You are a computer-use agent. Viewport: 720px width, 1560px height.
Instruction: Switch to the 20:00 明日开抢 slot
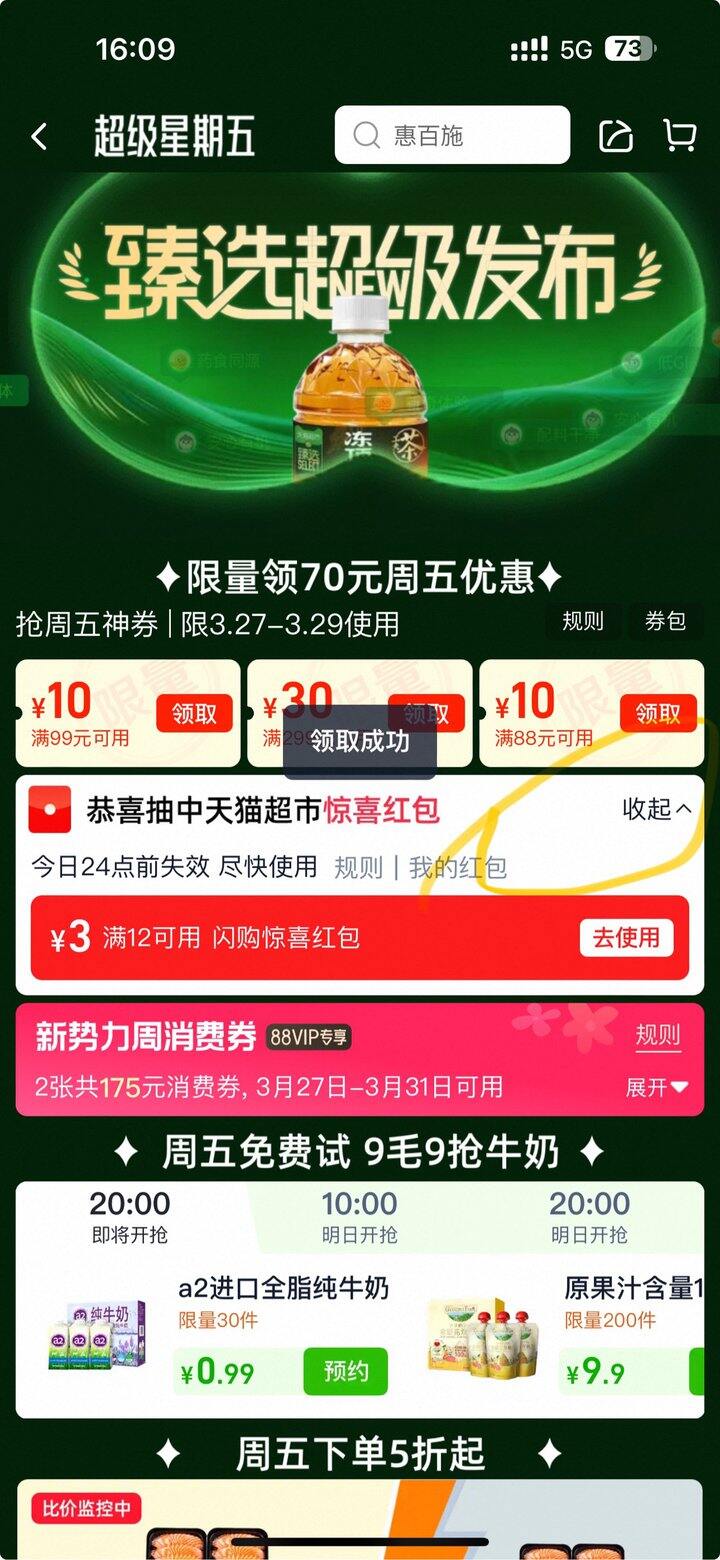(x=589, y=1216)
